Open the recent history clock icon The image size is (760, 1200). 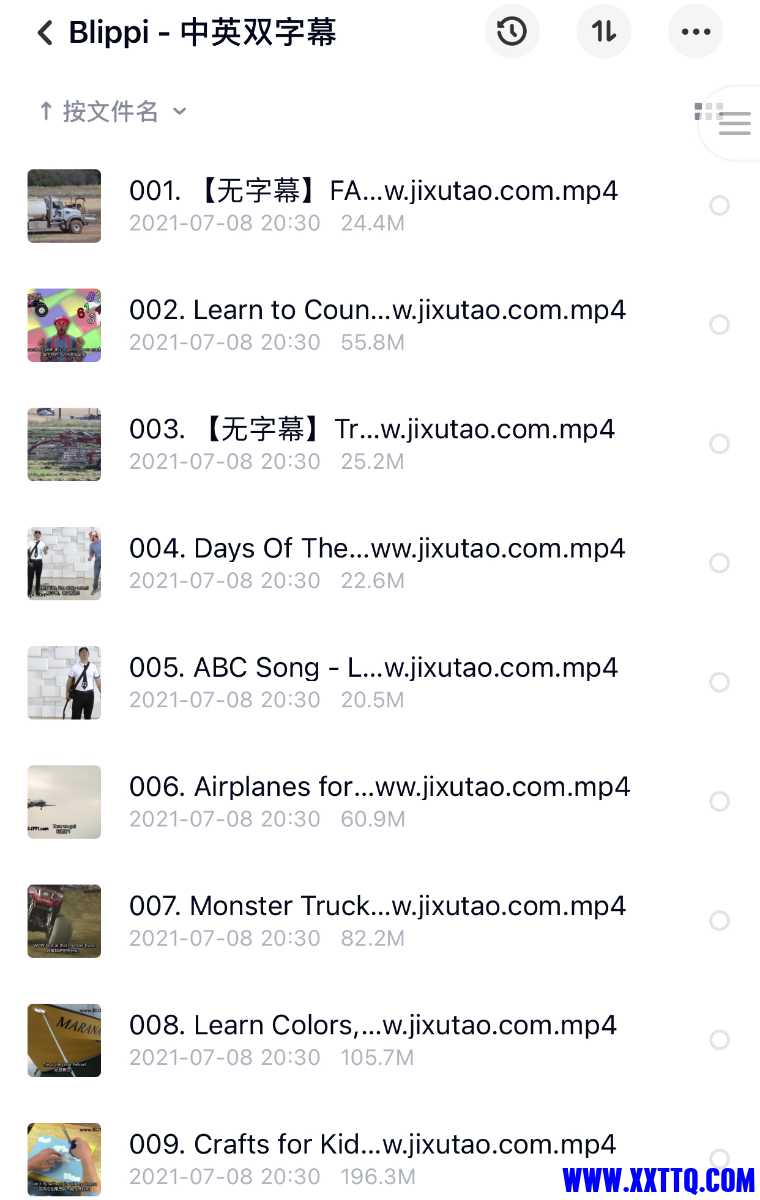pos(512,32)
